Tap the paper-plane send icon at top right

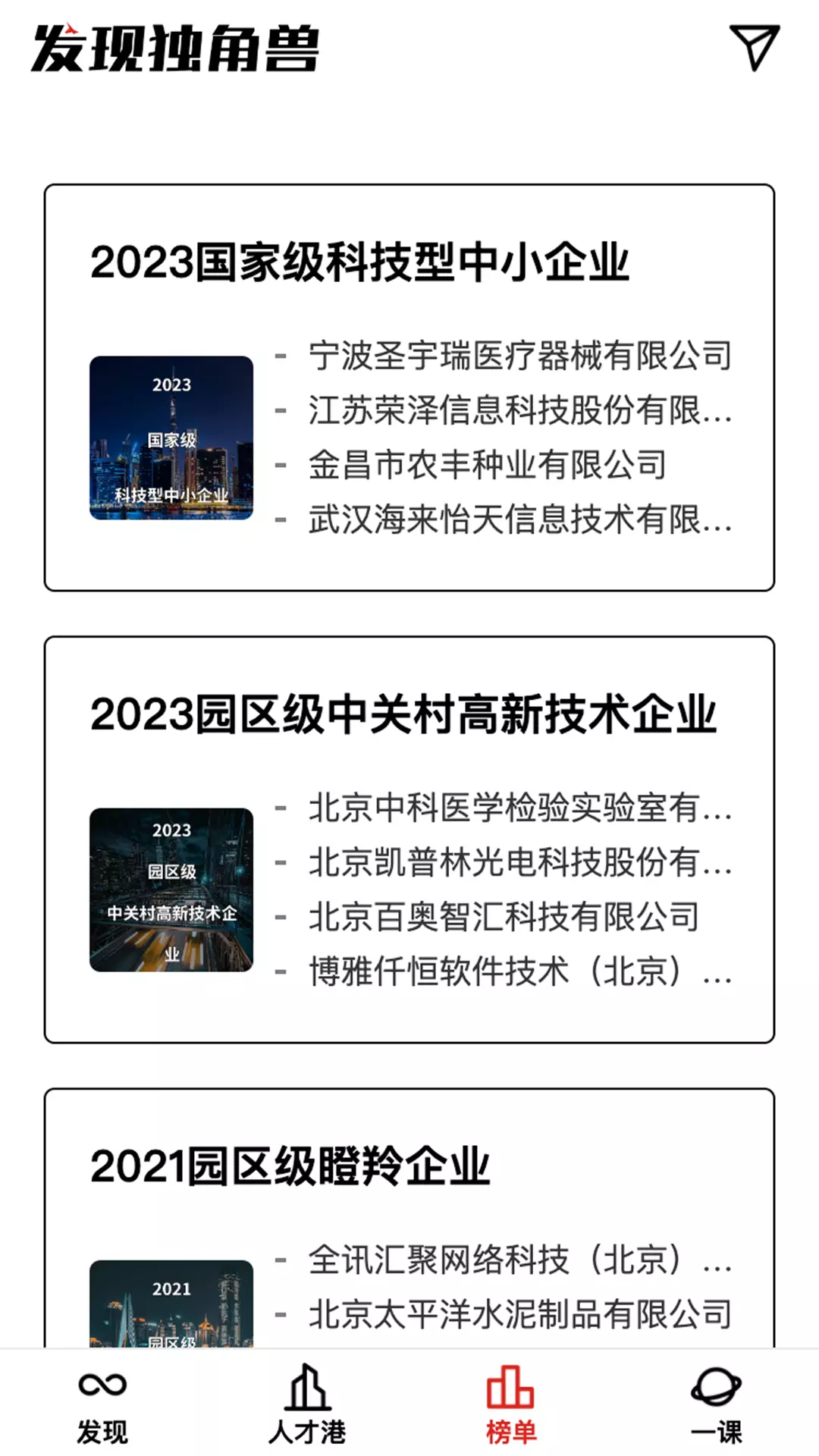pos(754,48)
